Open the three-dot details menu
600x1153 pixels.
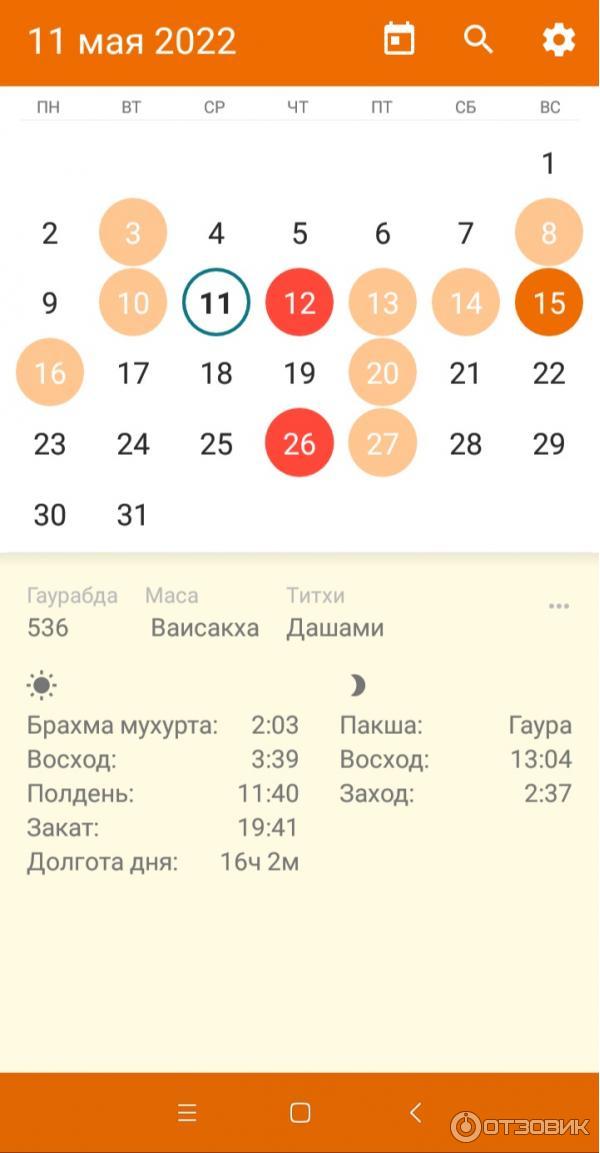(x=558, y=607)
